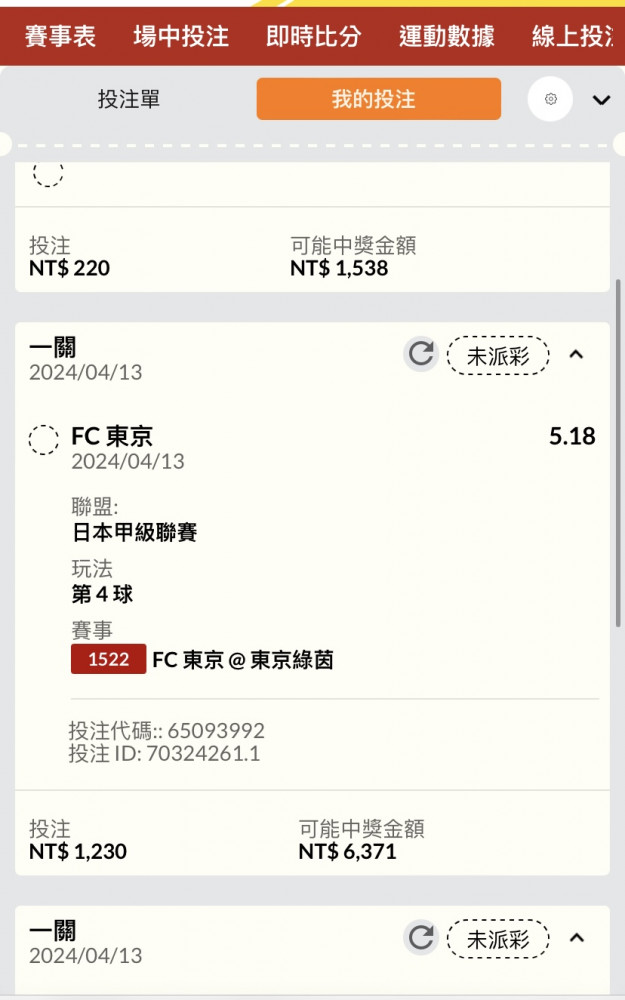Viewport: 625px width, 1000px height.
Task: Collapse the bet panel with down chevron
Action: tap(601, 99)
